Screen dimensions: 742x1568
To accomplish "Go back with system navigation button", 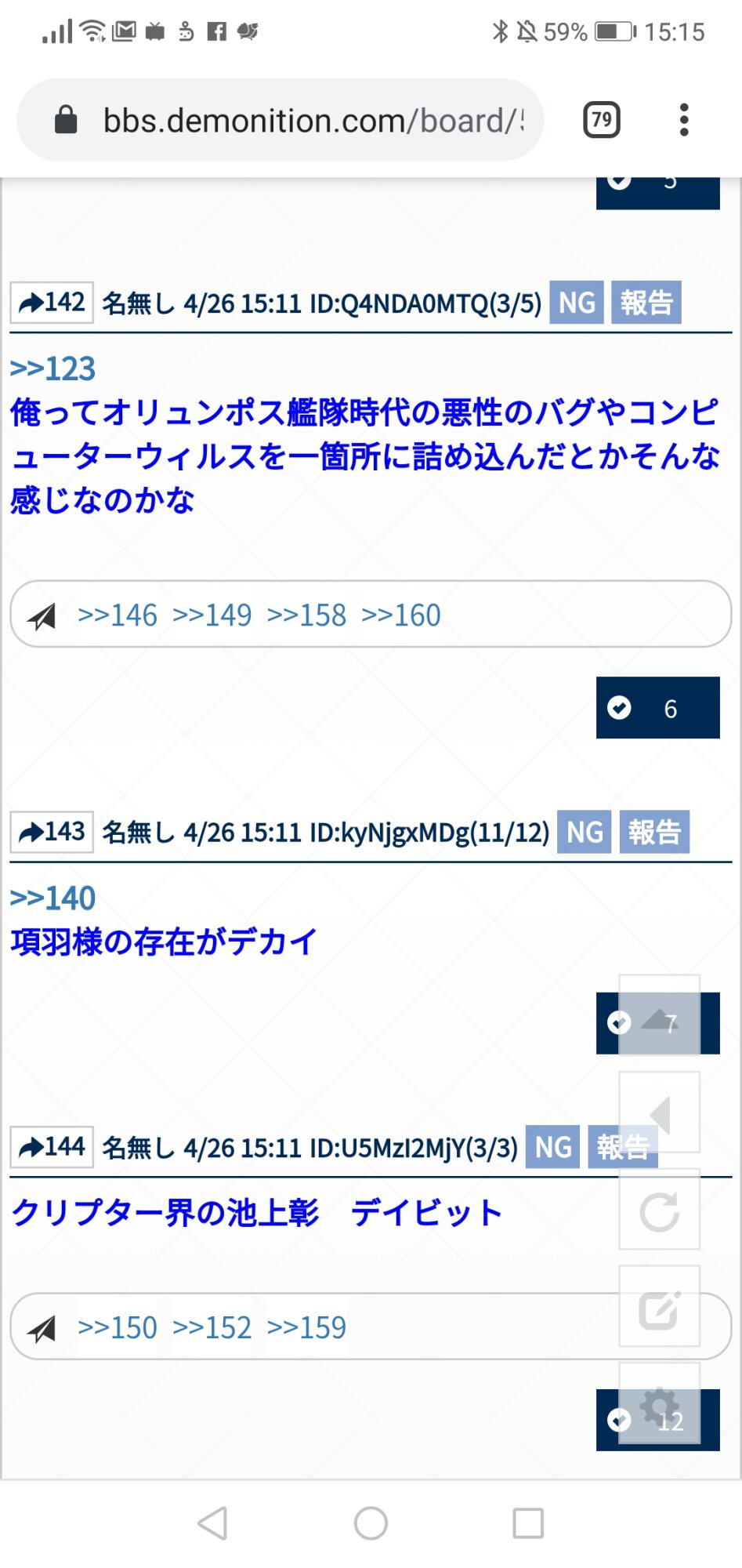I will pos(212,1523).
